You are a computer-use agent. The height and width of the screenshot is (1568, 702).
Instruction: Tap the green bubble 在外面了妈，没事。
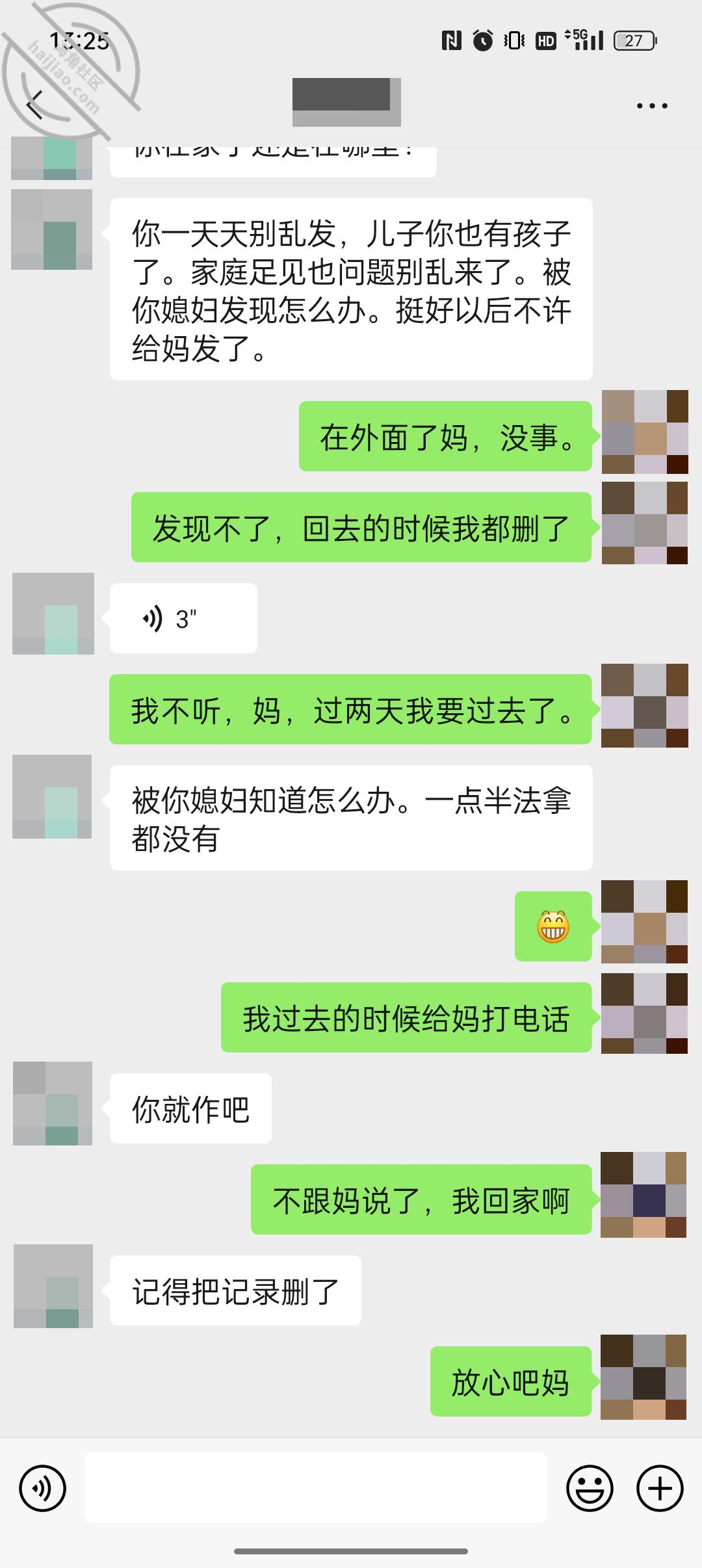pyautogui.click(x=445, y=438)
